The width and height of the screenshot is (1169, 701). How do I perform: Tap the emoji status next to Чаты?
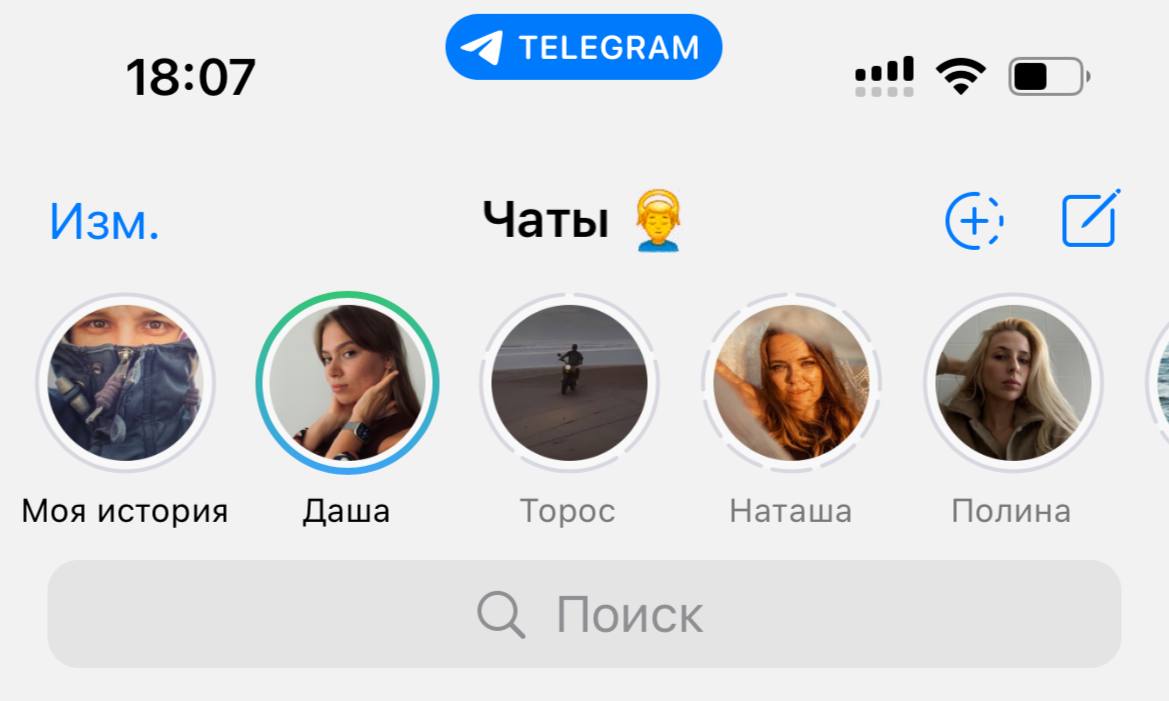(x=658, y=221)
